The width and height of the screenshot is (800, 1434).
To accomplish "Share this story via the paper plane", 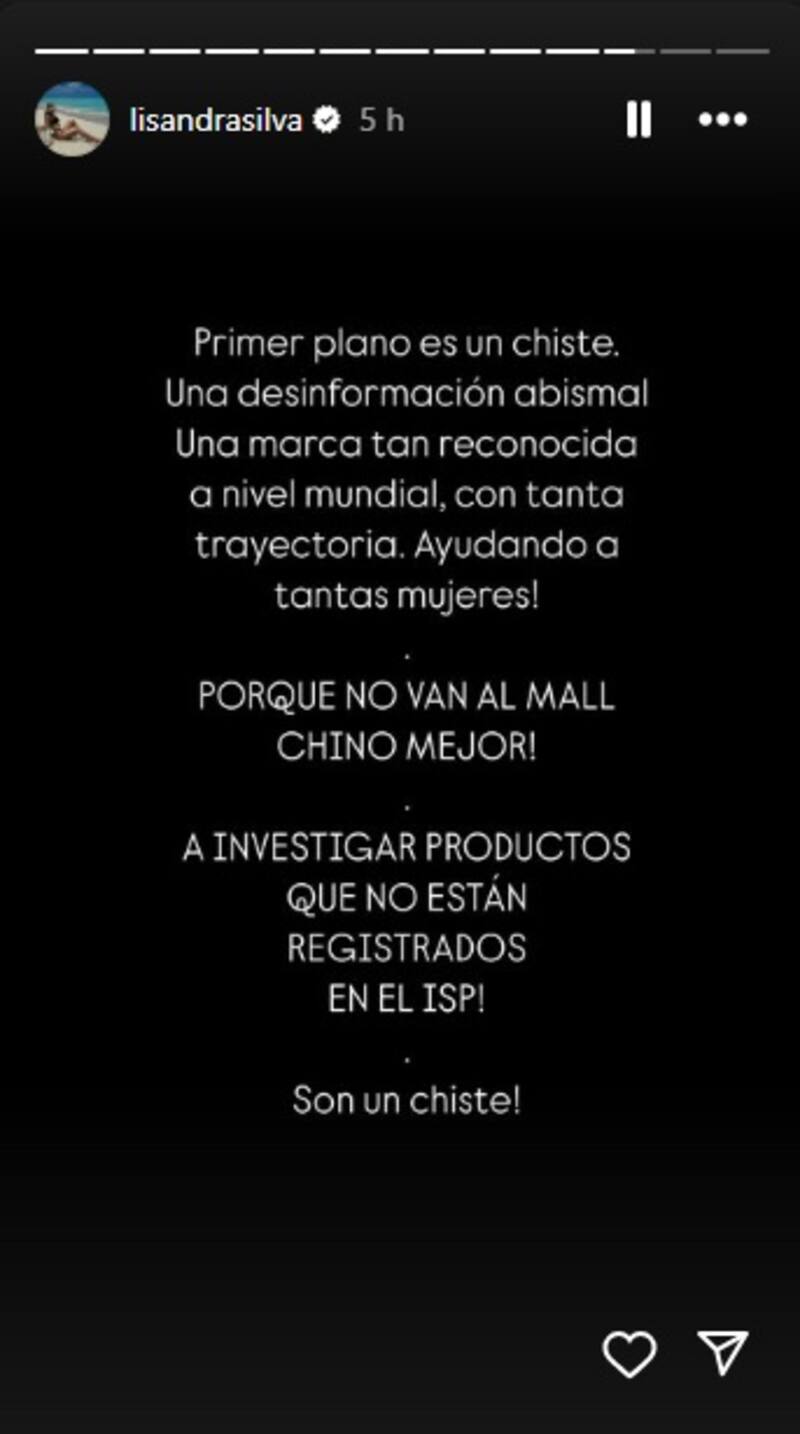I will pyautogui.click(x=723, y=1354).
